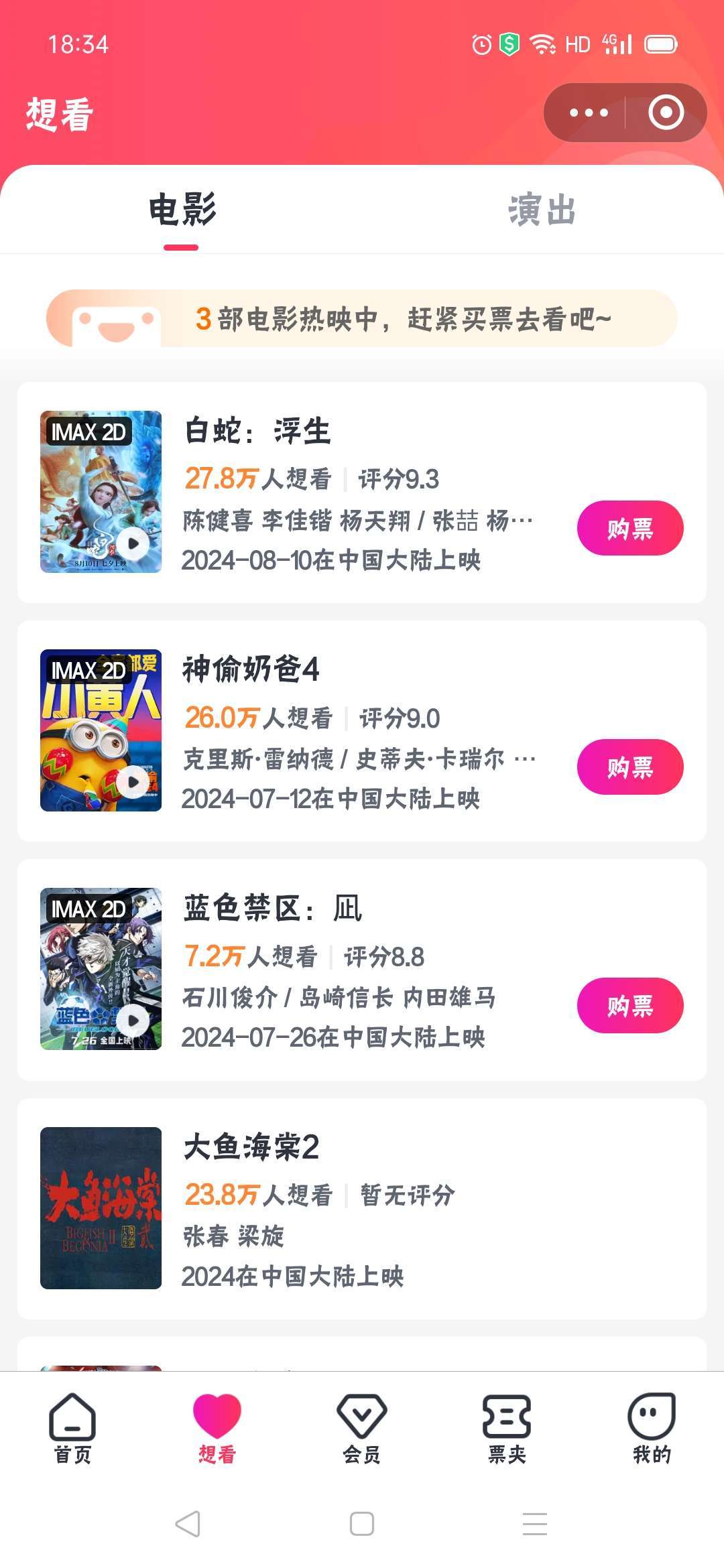This screenshot has height=1568, width=724.
Task: Play the trailer on 白蛇：浮生 poster
Action: 133,543
